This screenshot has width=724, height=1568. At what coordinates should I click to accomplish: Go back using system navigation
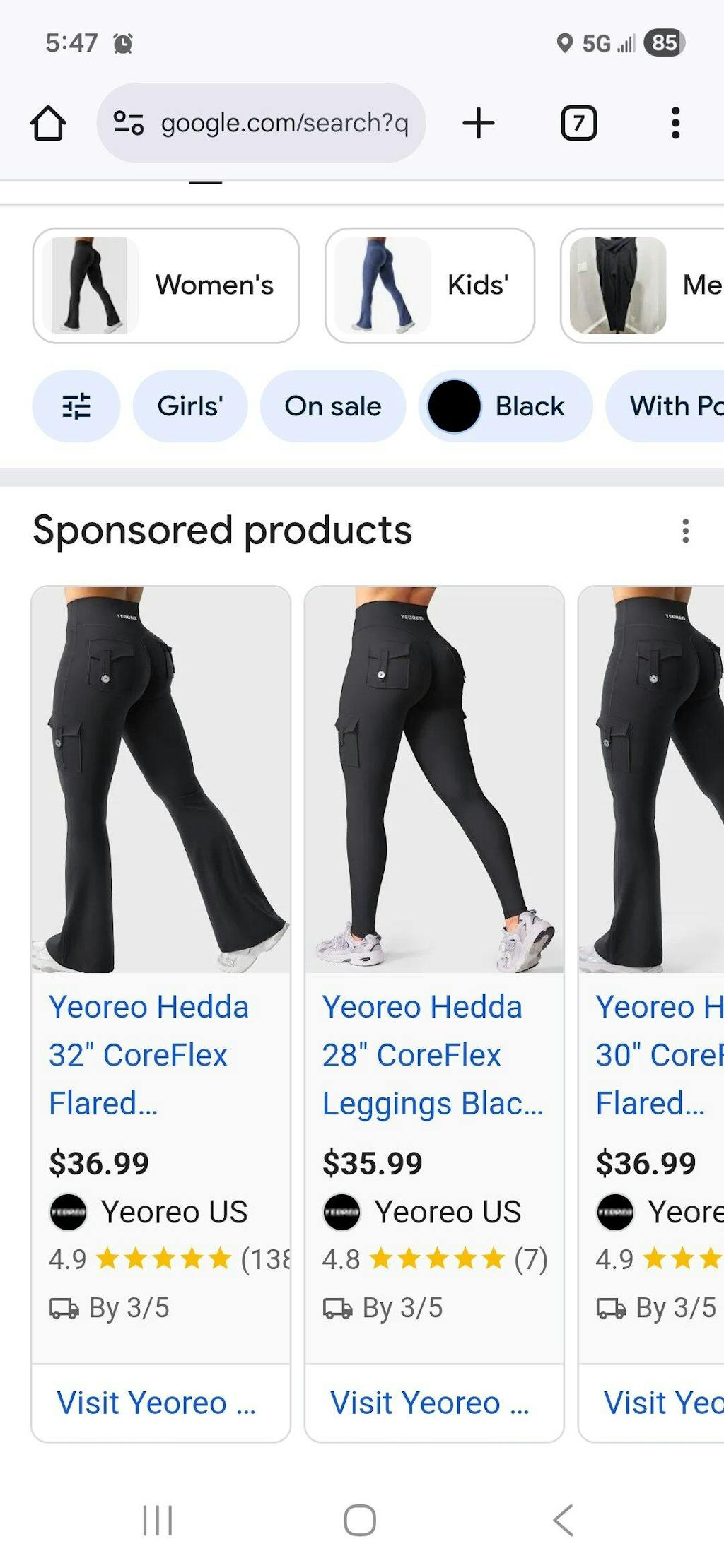563,1520
